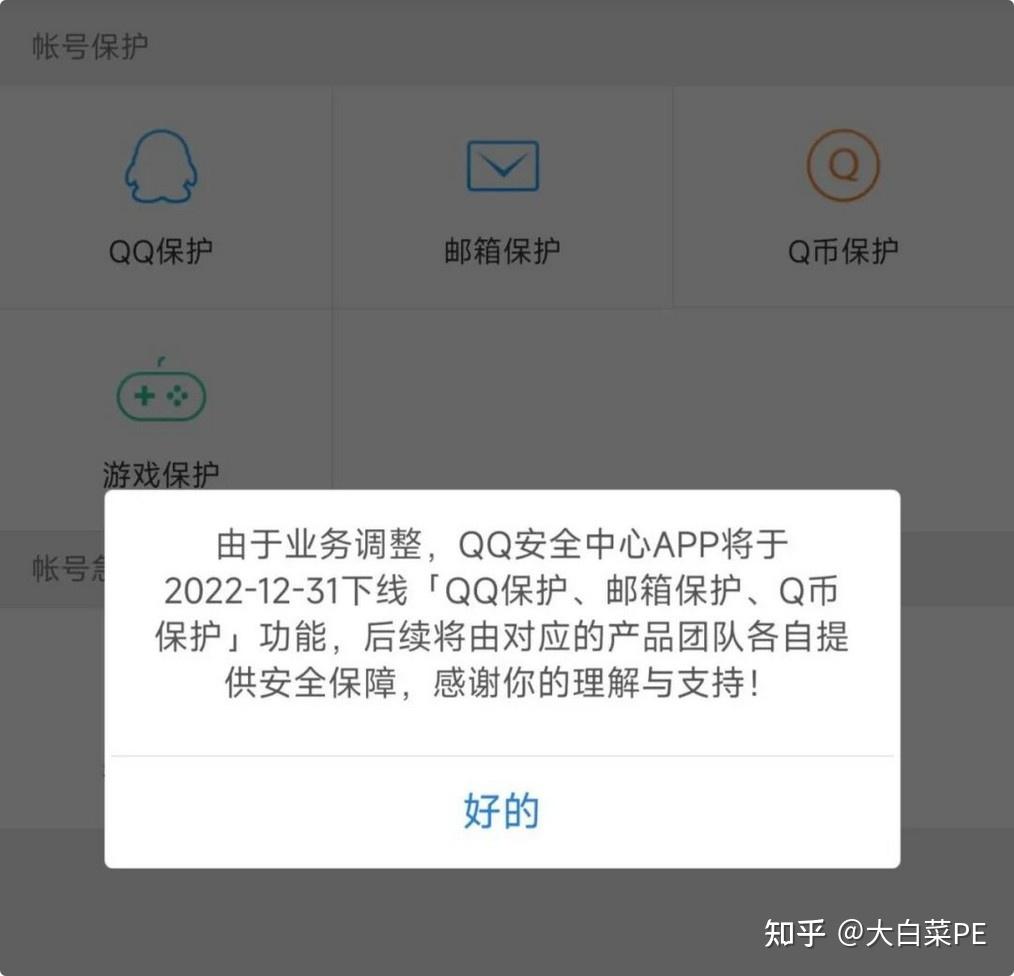The image size is (1014, 976).
Task: Select Q币保护 protection
Action: point(843,196)
